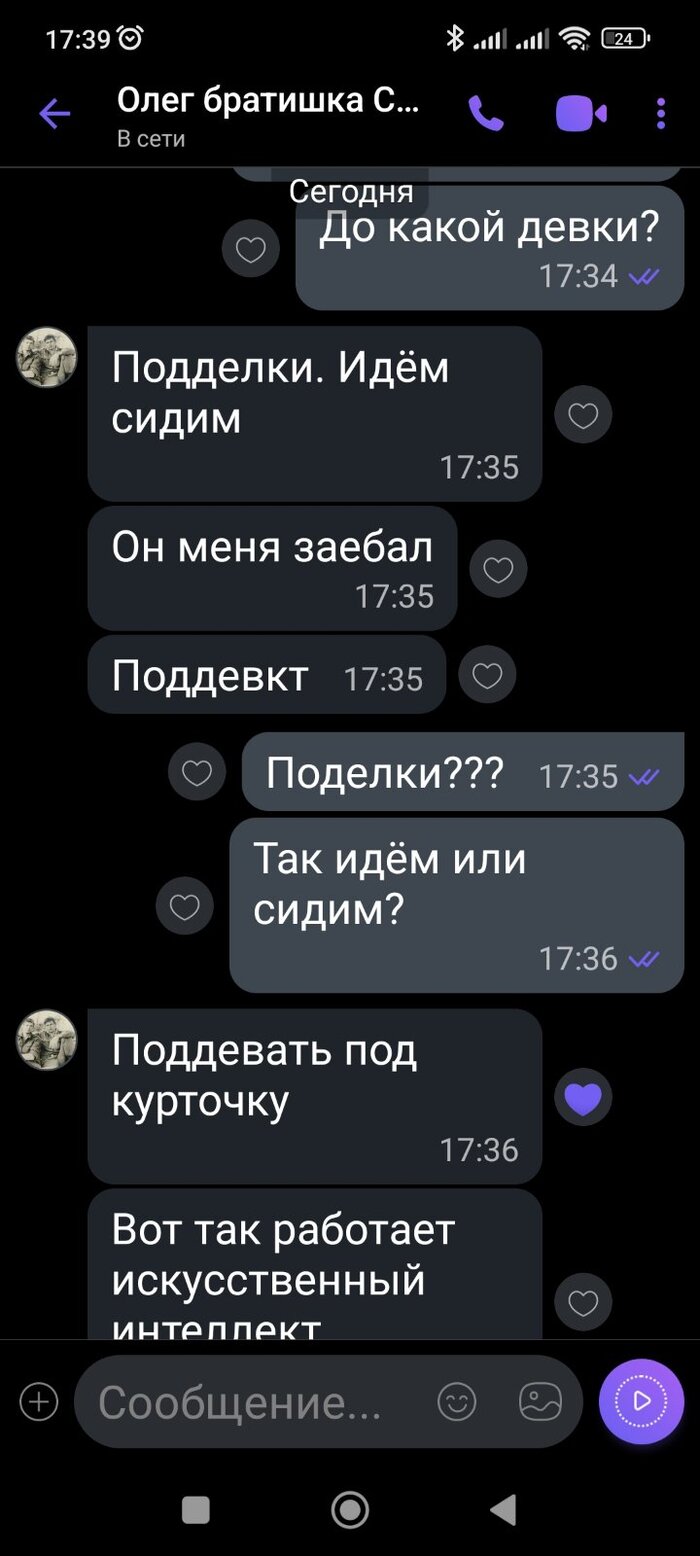
Task: Go back from the chat
Action: click(x=55, y=114)
